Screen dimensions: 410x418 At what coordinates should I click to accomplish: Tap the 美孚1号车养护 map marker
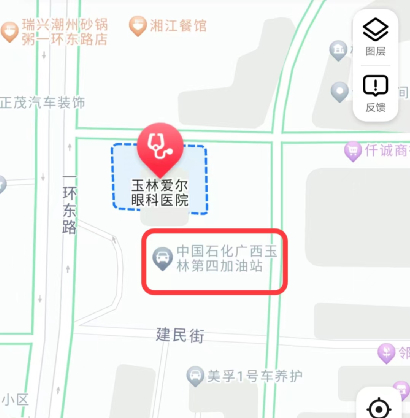point(195,376)
